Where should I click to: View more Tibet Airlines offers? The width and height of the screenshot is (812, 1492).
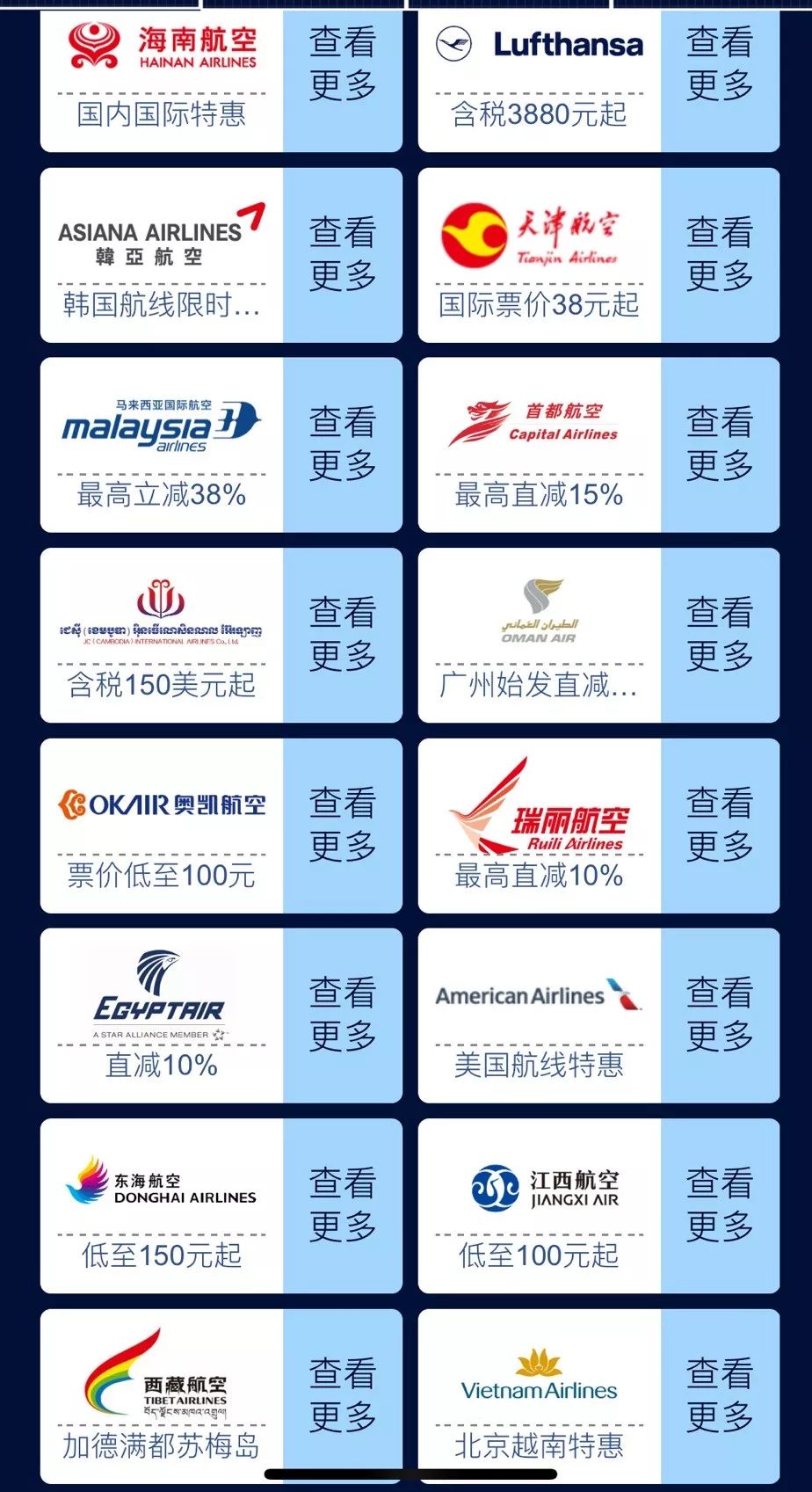tap(343, 1396)
